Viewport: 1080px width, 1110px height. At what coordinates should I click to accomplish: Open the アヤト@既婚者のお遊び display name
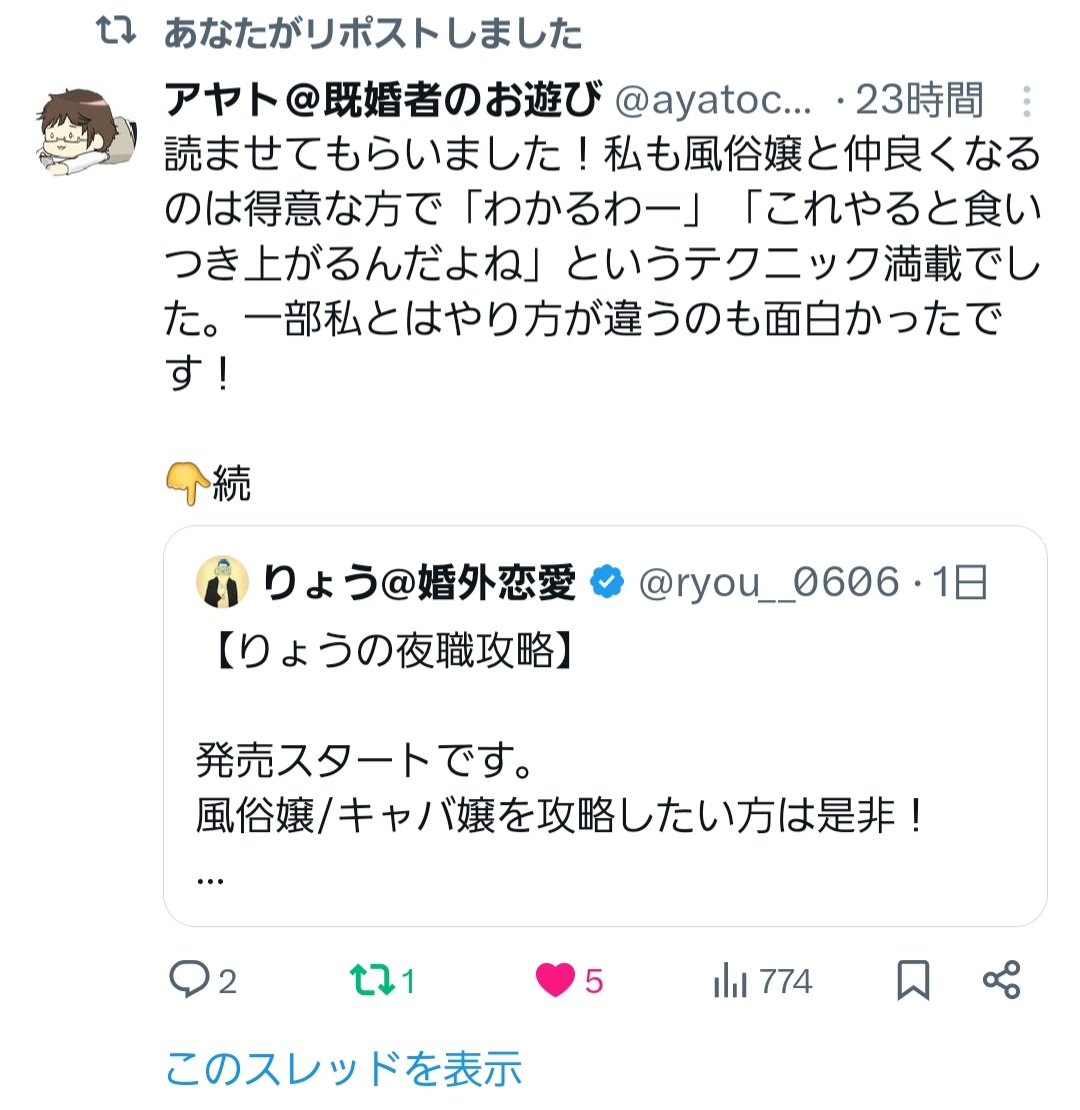(383, 101)
